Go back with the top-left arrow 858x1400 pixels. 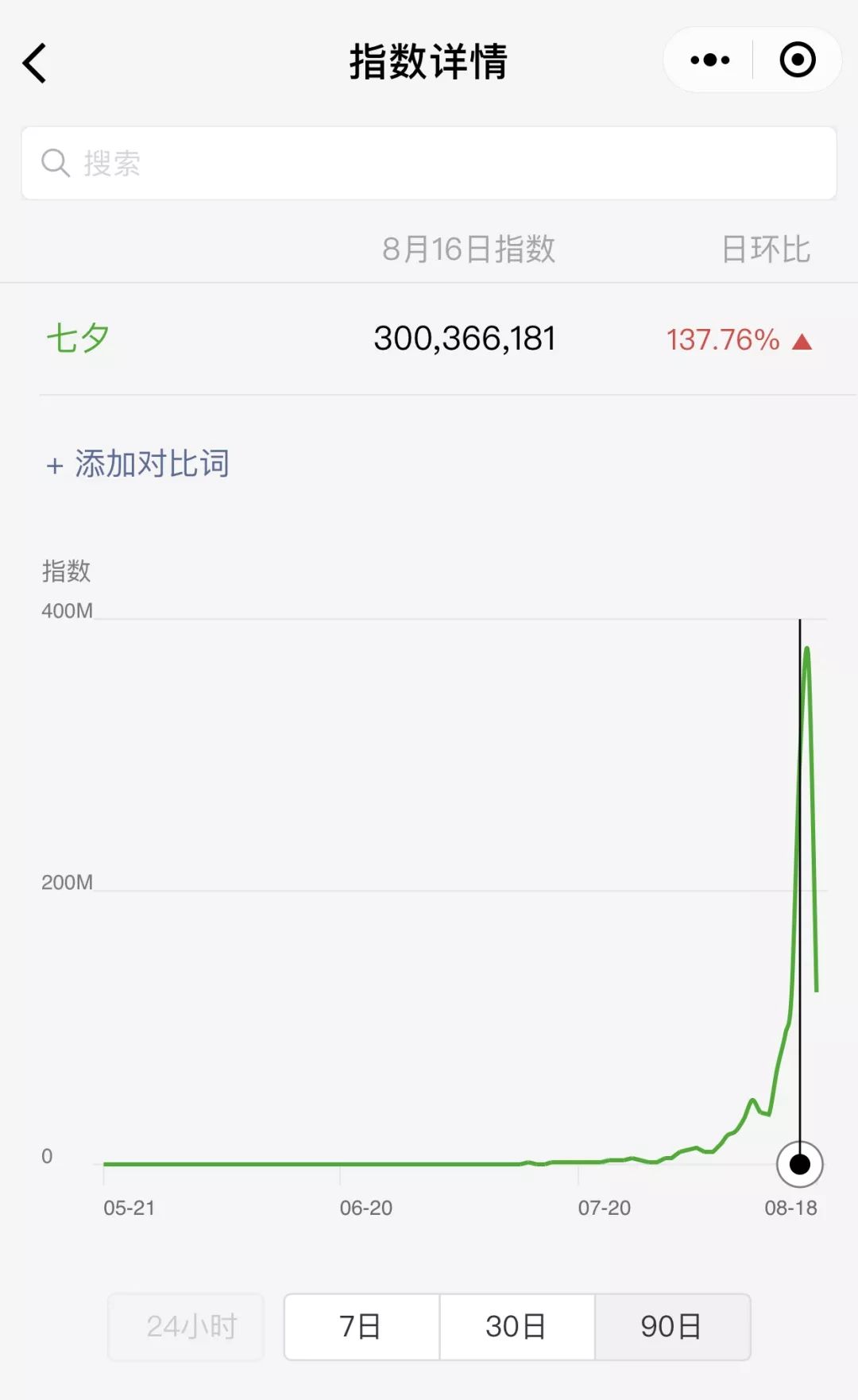click(x=35, y=63)
